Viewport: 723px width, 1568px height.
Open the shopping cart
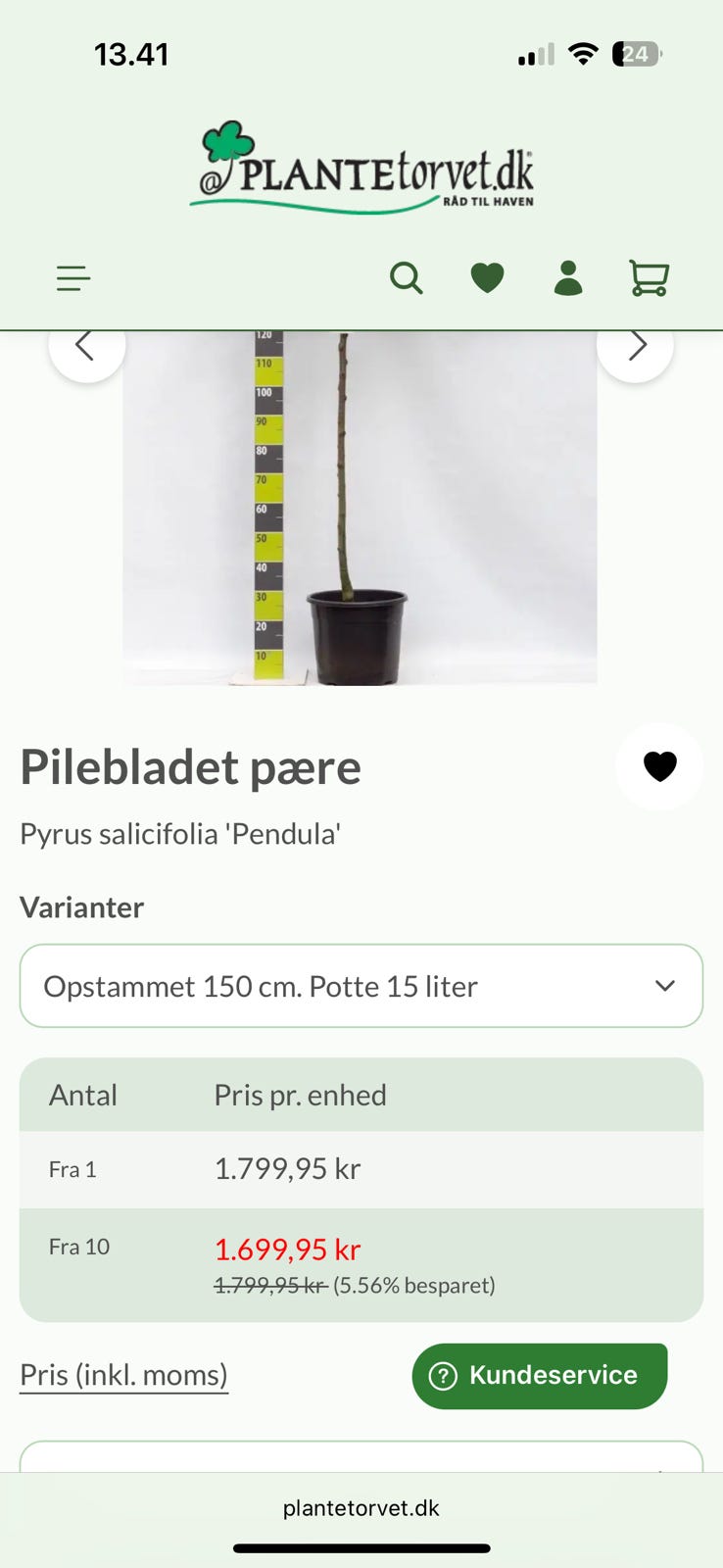coord(649,278)
